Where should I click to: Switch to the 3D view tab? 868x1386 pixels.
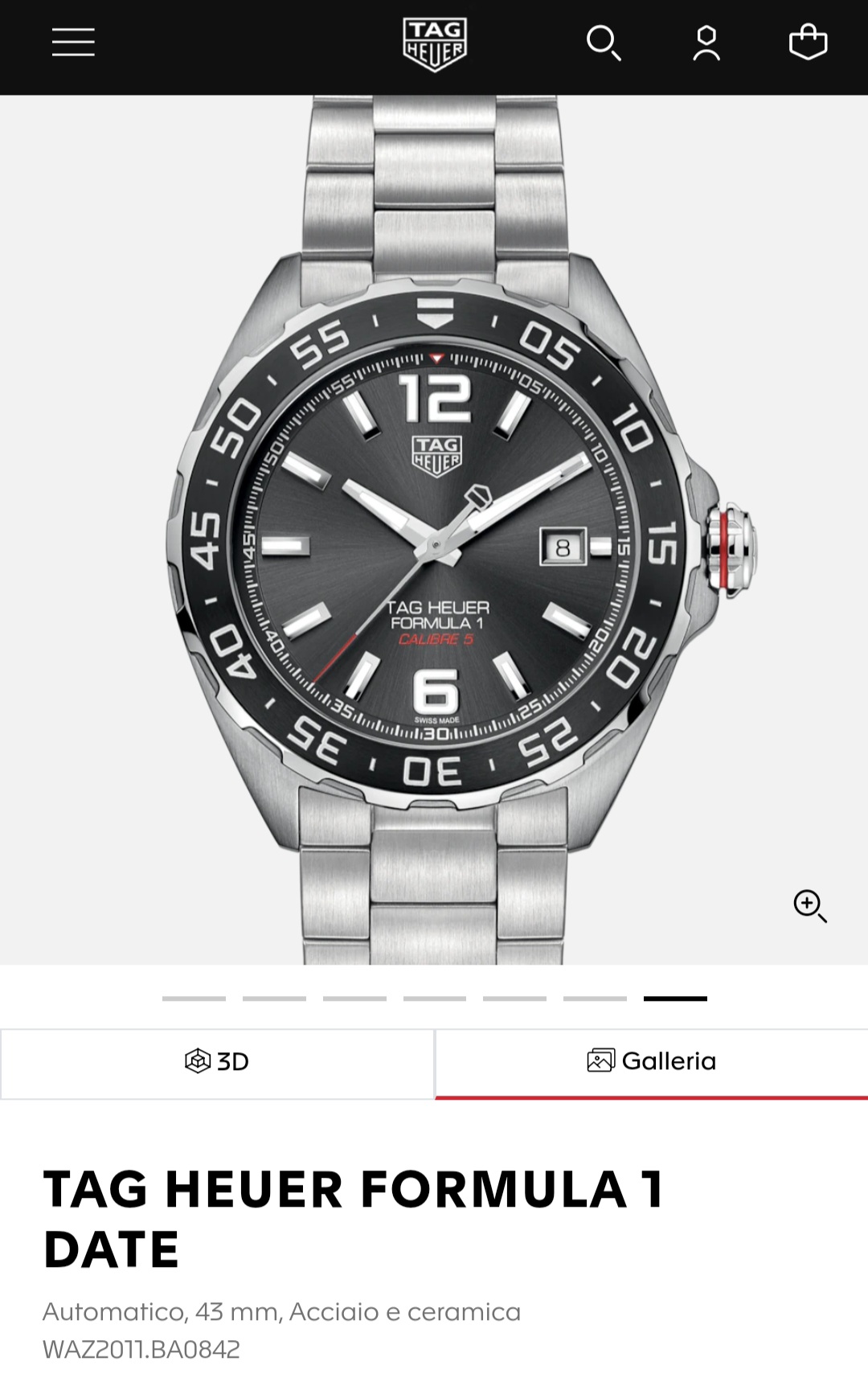pyautogui.click(x=217, y=1061)
